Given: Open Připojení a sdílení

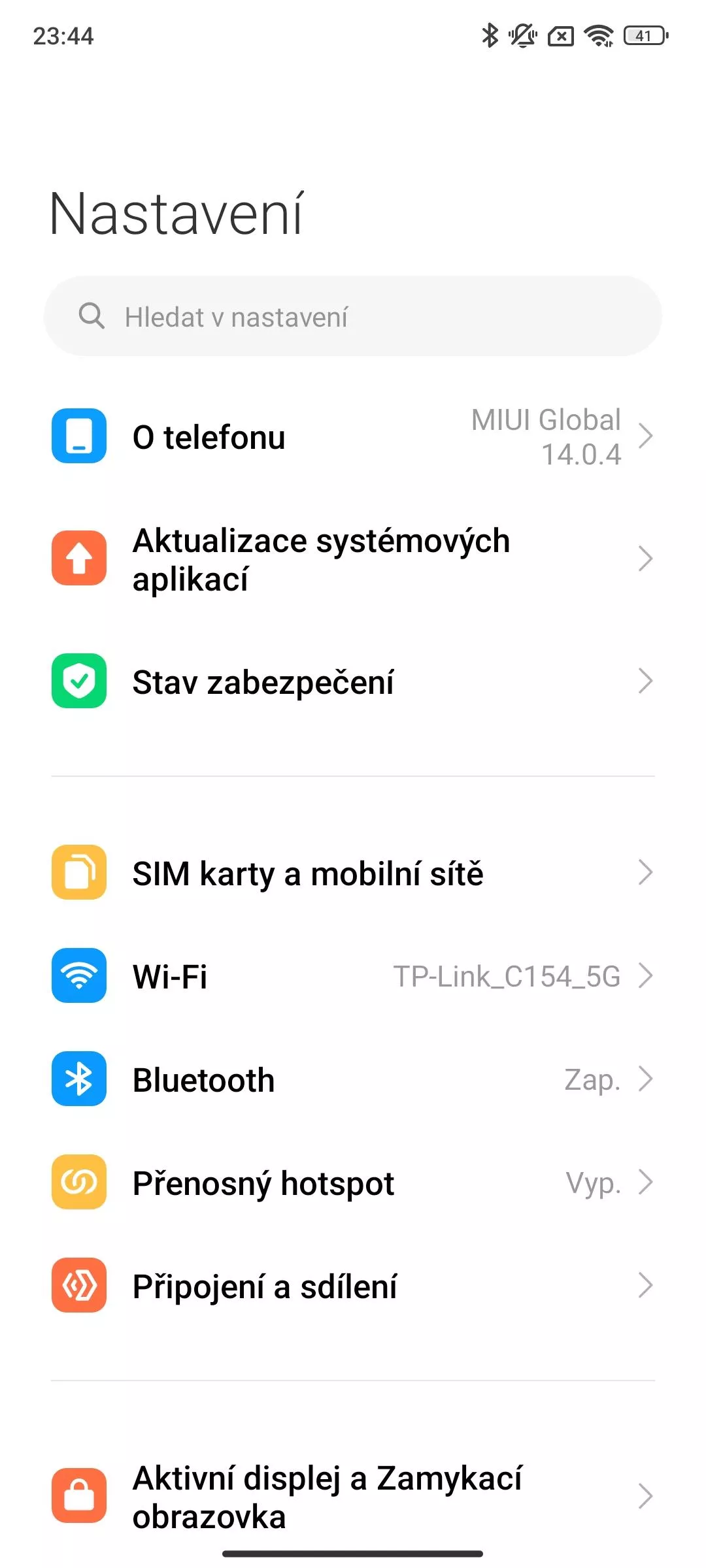Looking at the screenshot, I should coord(353,1286).
